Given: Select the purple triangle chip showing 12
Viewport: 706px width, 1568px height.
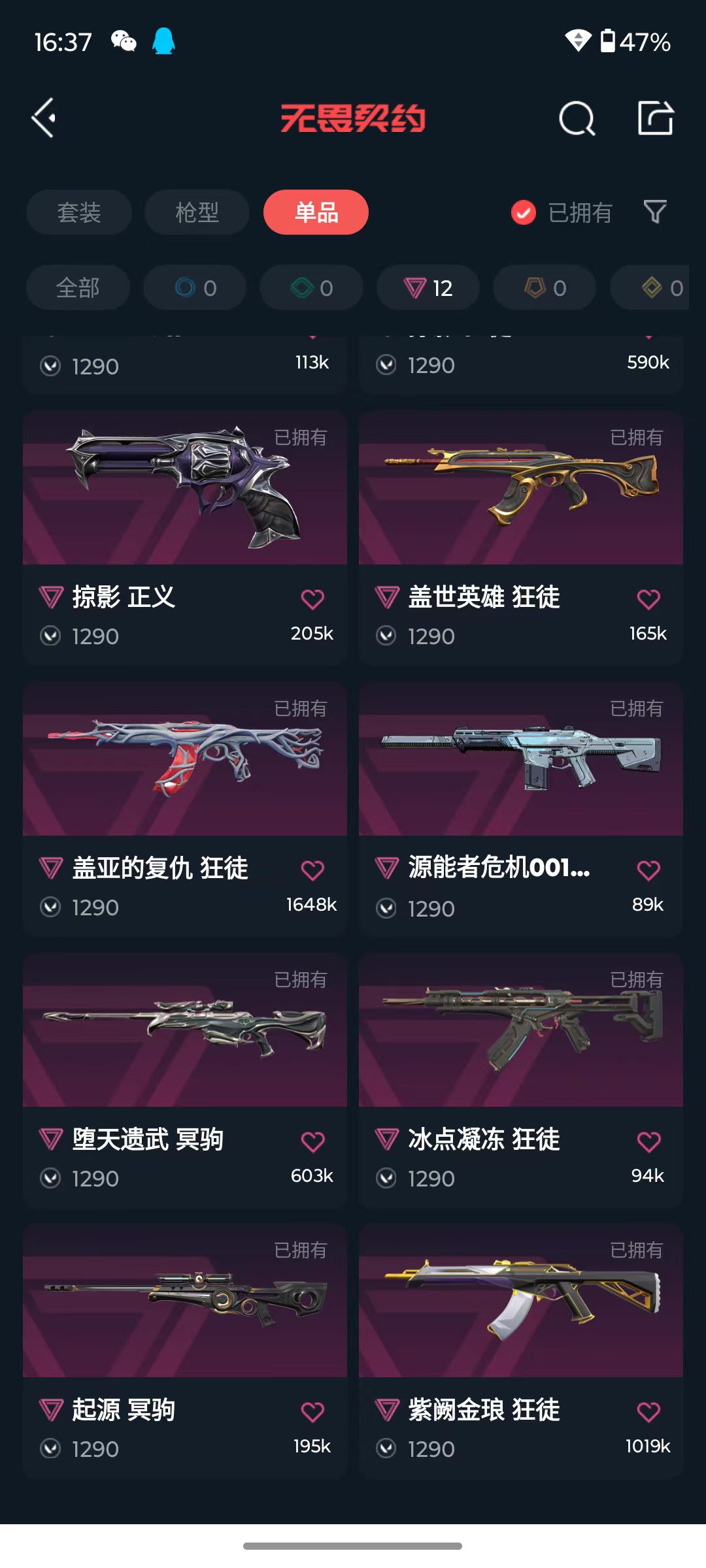Looking at the screenshot, I should (x=428, y=287).
